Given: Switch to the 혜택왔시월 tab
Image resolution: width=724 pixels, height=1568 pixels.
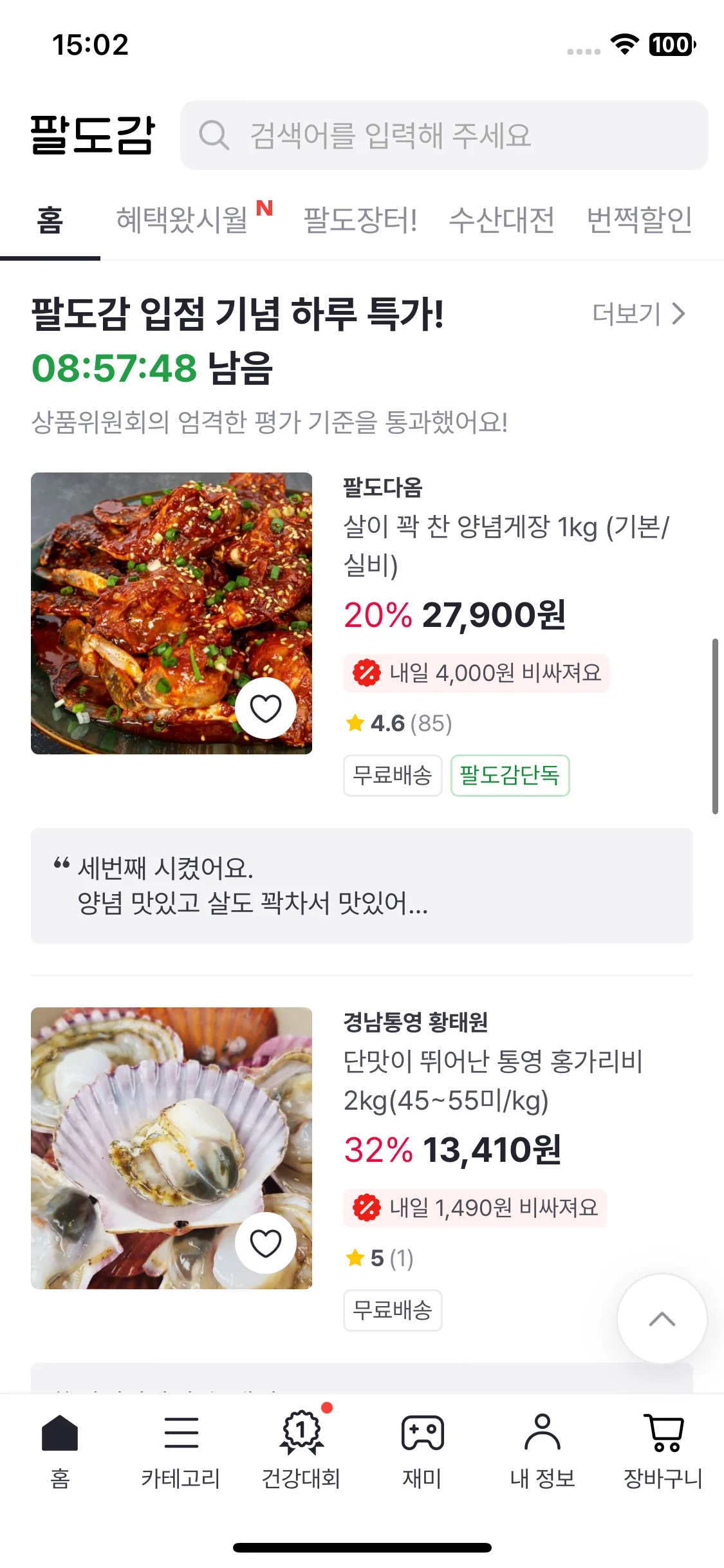Looking at the screenshot, I should [x=182, y=220].
